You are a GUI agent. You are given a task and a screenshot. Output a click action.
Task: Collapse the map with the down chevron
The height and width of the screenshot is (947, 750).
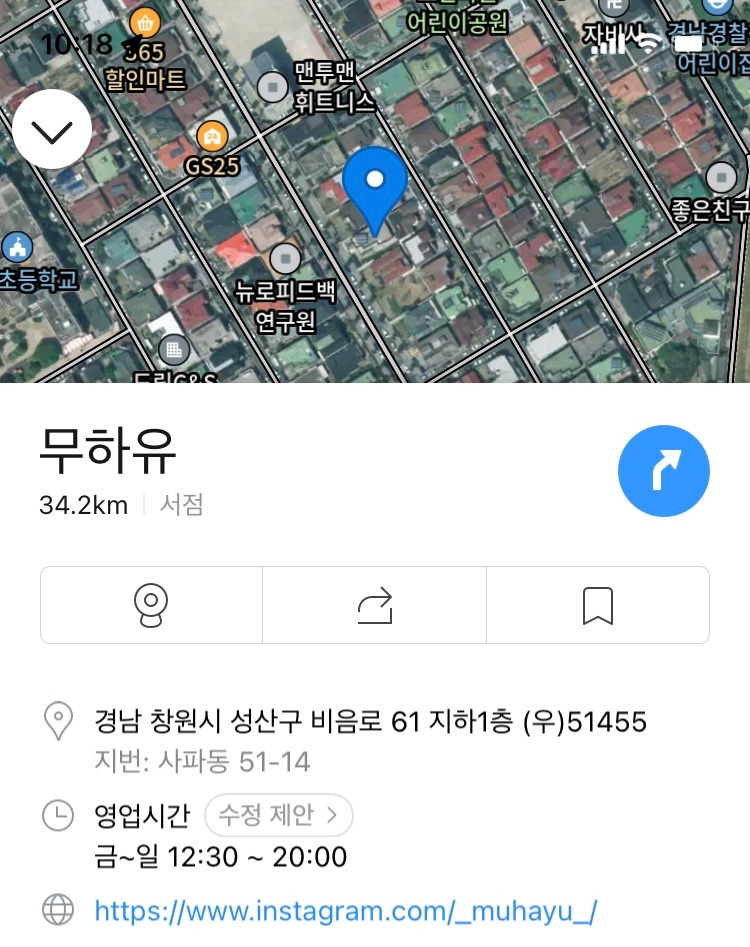52,130
